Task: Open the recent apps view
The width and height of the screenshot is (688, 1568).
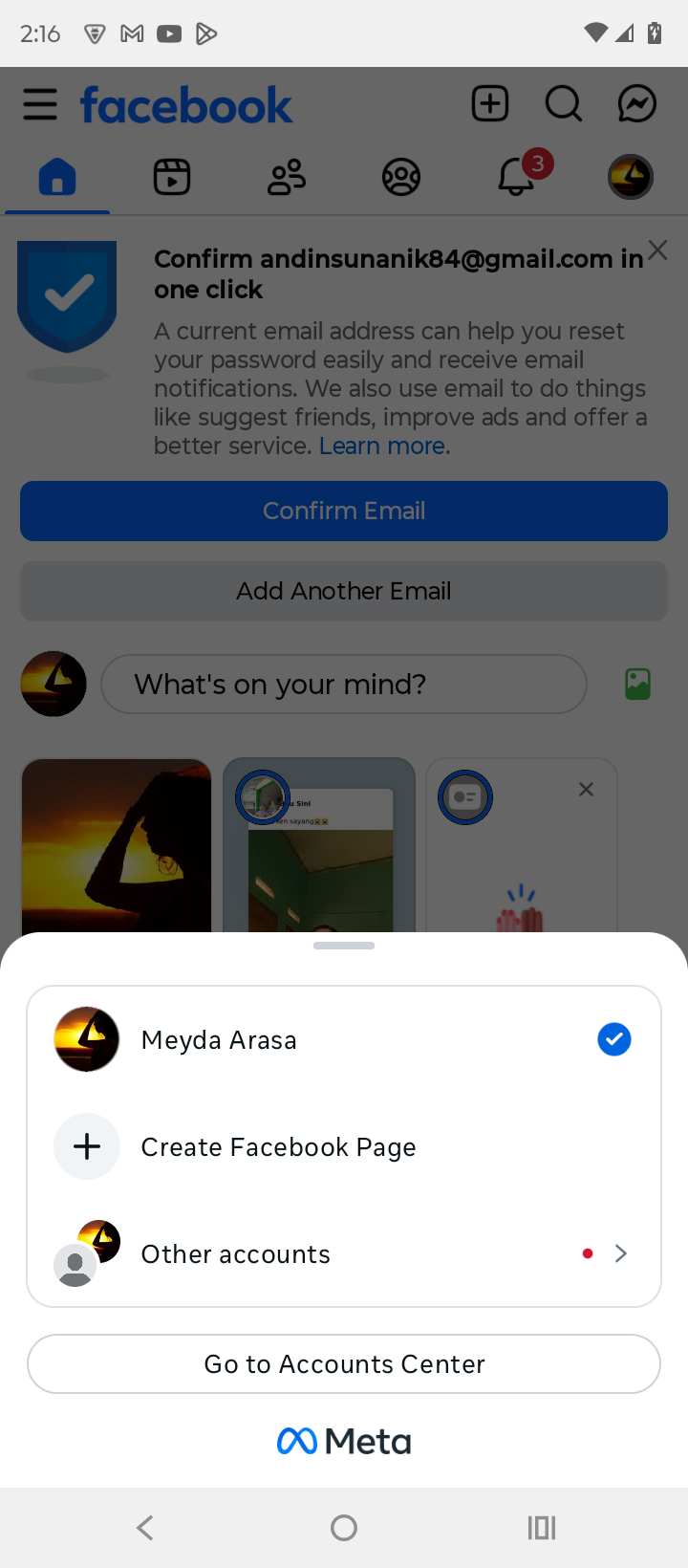Action: pos(542,1528)
